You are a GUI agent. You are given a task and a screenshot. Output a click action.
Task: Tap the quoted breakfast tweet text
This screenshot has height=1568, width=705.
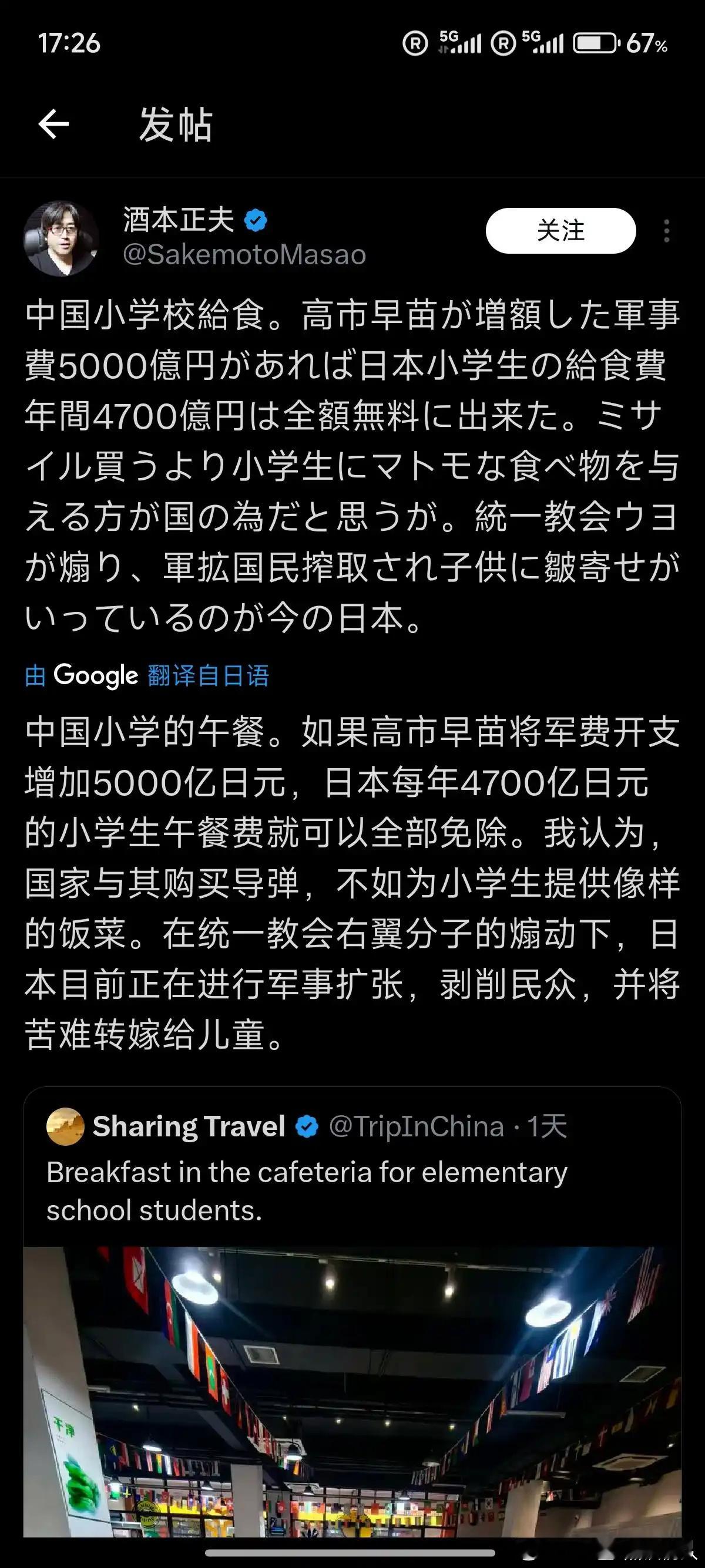click(x=304, y=1187)
